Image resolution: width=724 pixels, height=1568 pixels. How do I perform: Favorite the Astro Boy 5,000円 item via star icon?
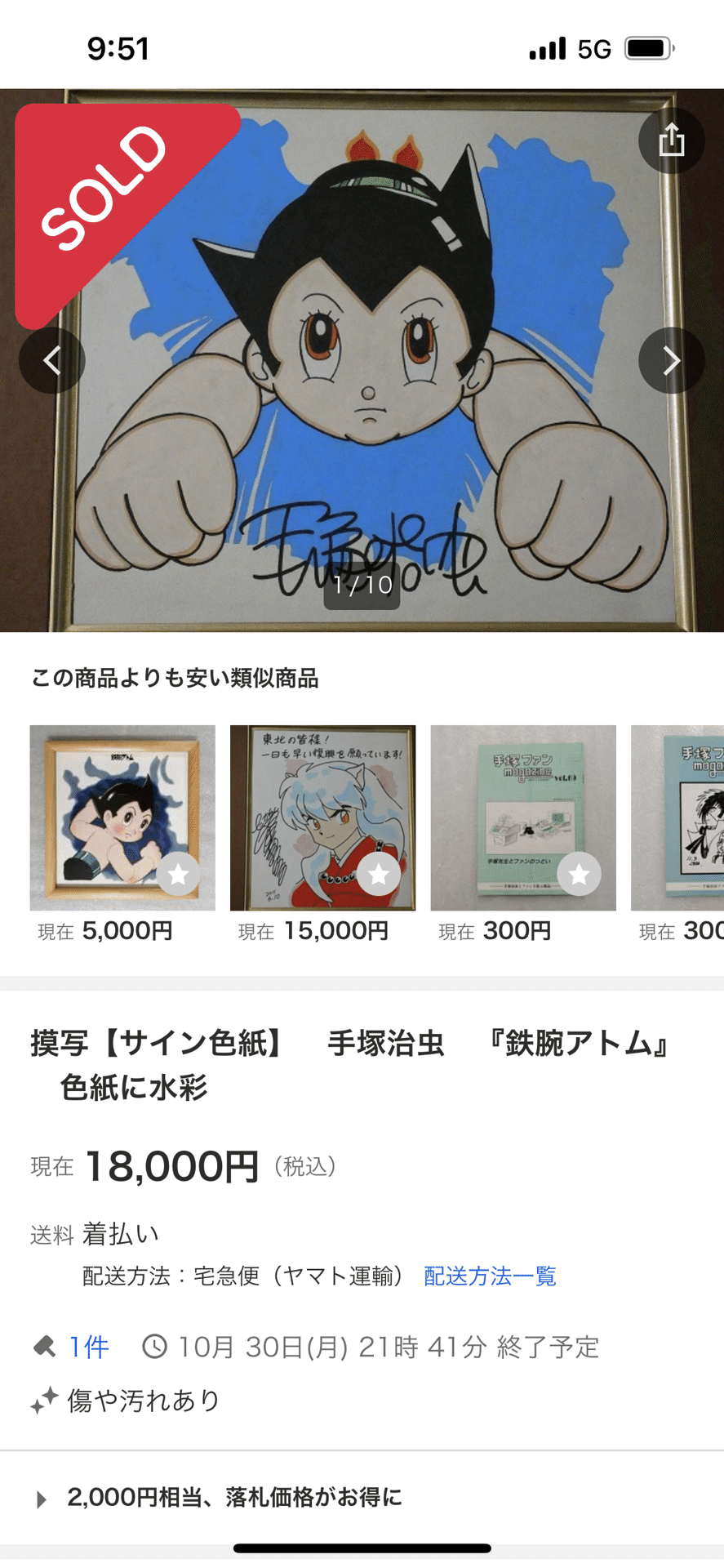pyautogui.click(x=178, y=875)
